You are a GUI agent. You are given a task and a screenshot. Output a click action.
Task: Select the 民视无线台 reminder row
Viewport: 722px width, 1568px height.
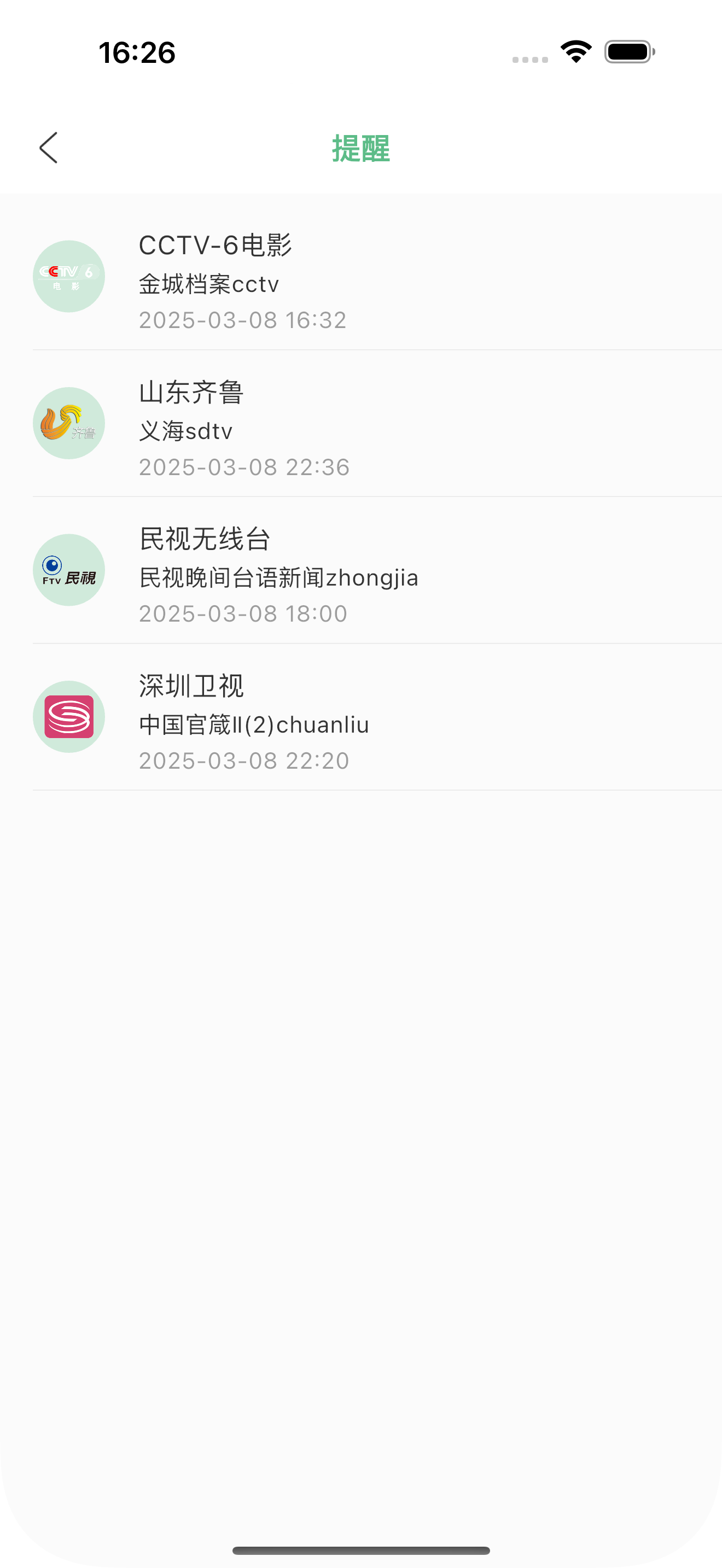click(361, 570)
